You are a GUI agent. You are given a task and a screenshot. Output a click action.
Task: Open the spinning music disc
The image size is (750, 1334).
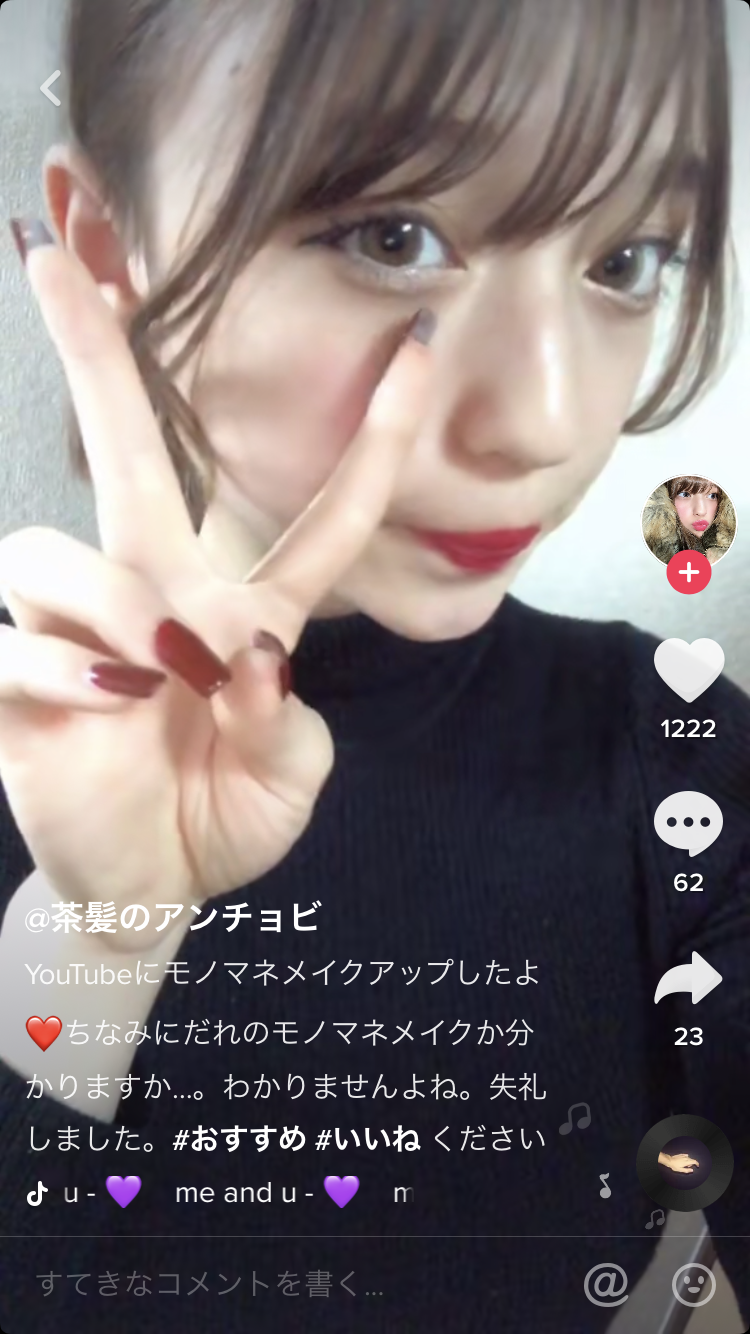[684, 1162]
